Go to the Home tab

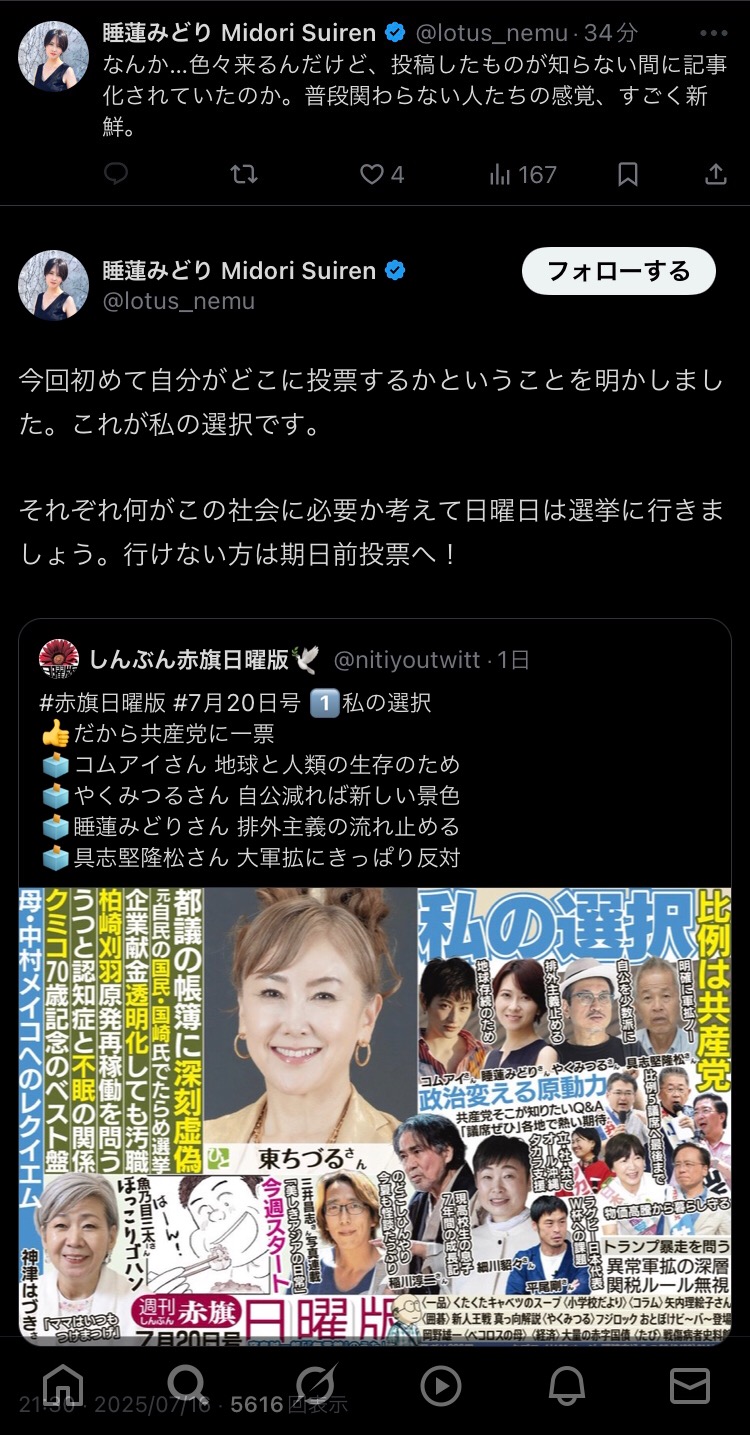(x=62, y=1385)
